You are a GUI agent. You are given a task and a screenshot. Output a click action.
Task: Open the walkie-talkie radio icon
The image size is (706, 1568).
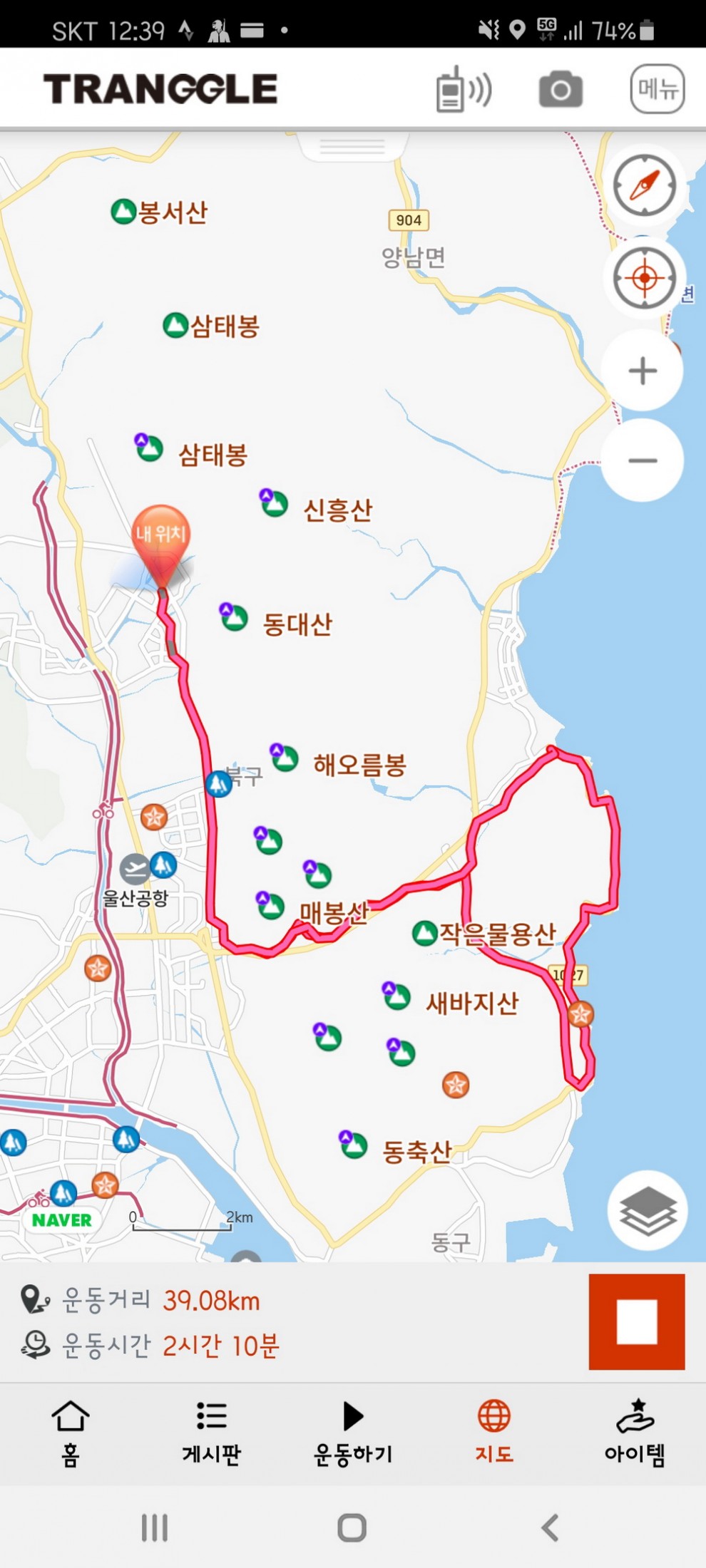(x=463, y=91)
